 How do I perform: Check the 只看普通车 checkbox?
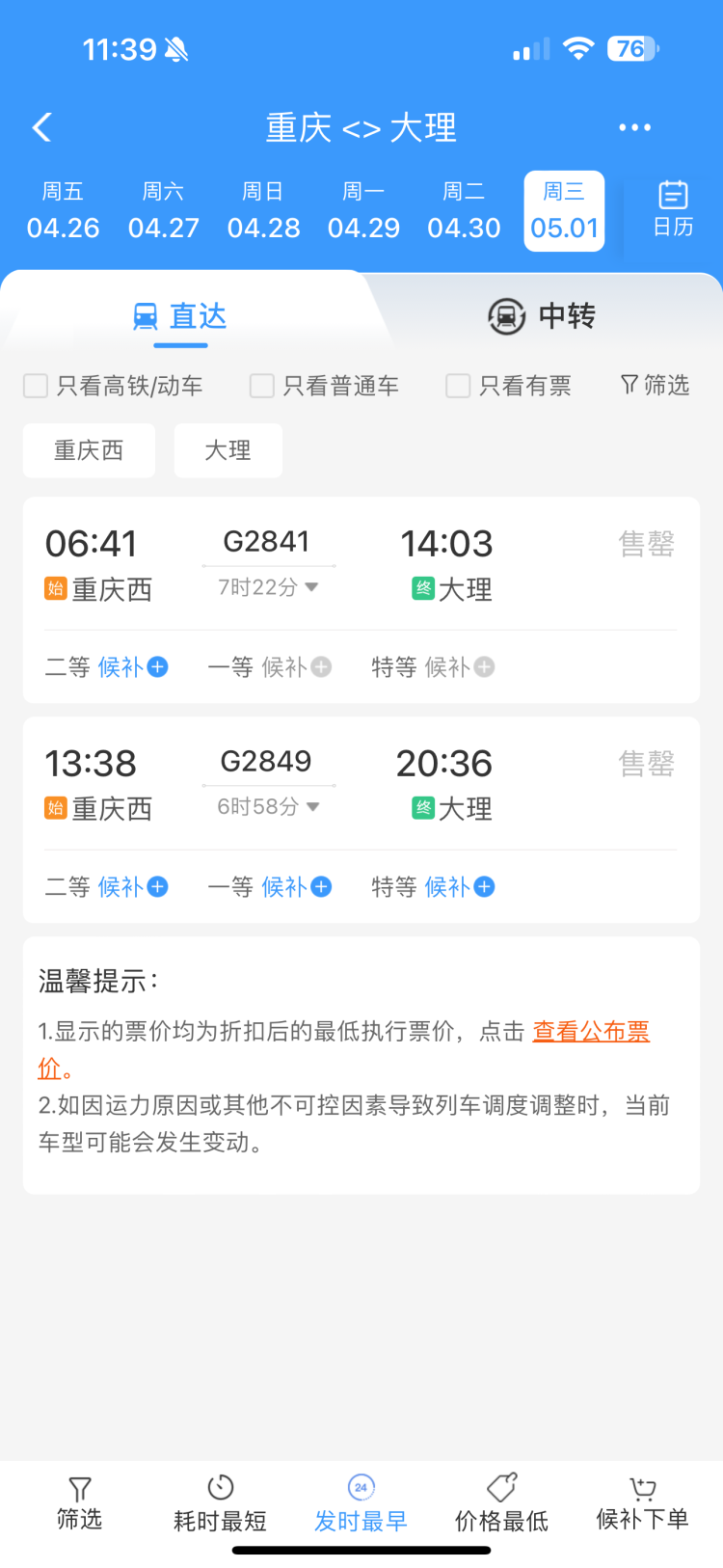coord(262,386)
